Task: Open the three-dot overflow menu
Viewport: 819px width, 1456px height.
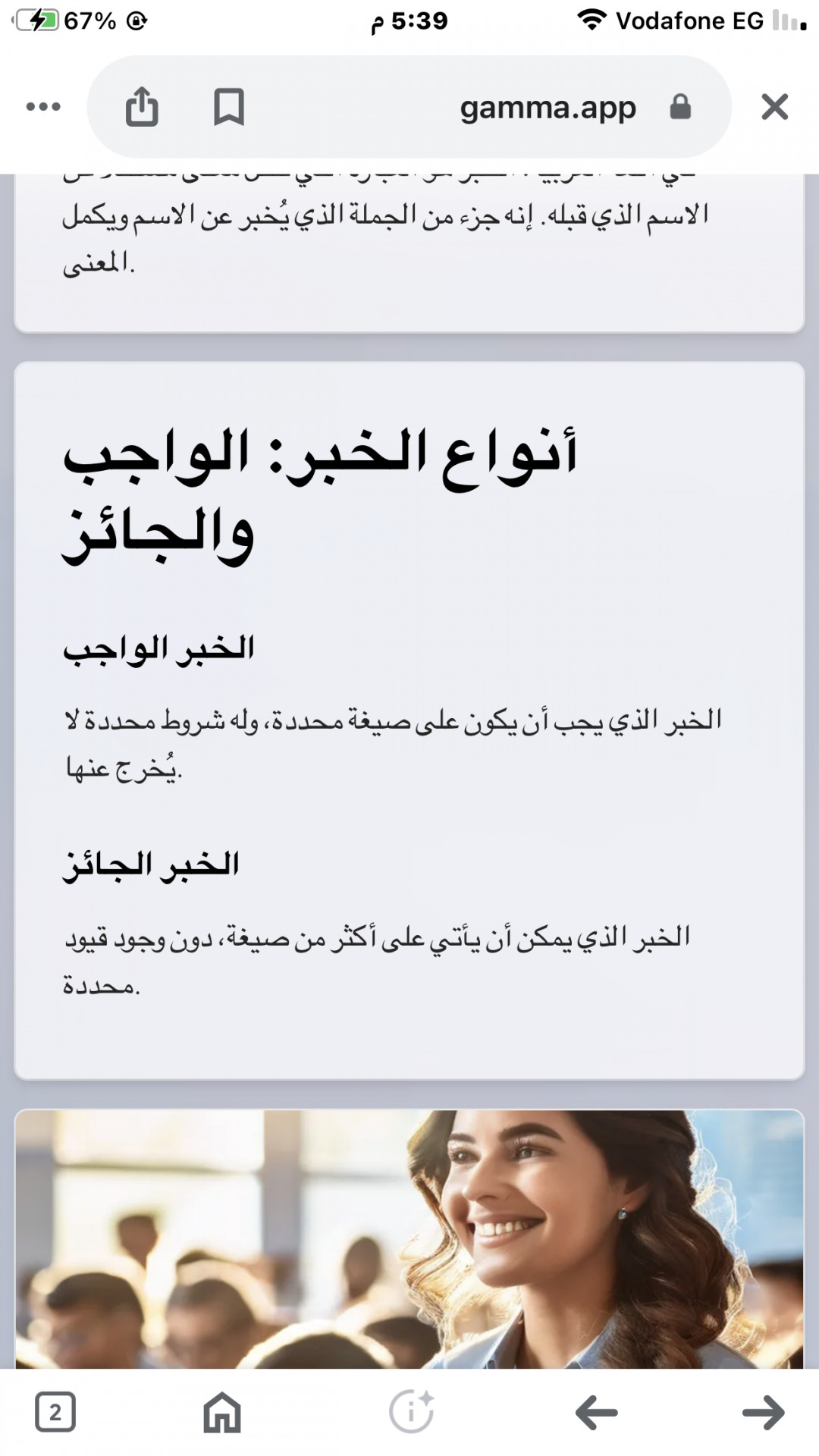Action: tap(43, 107)
